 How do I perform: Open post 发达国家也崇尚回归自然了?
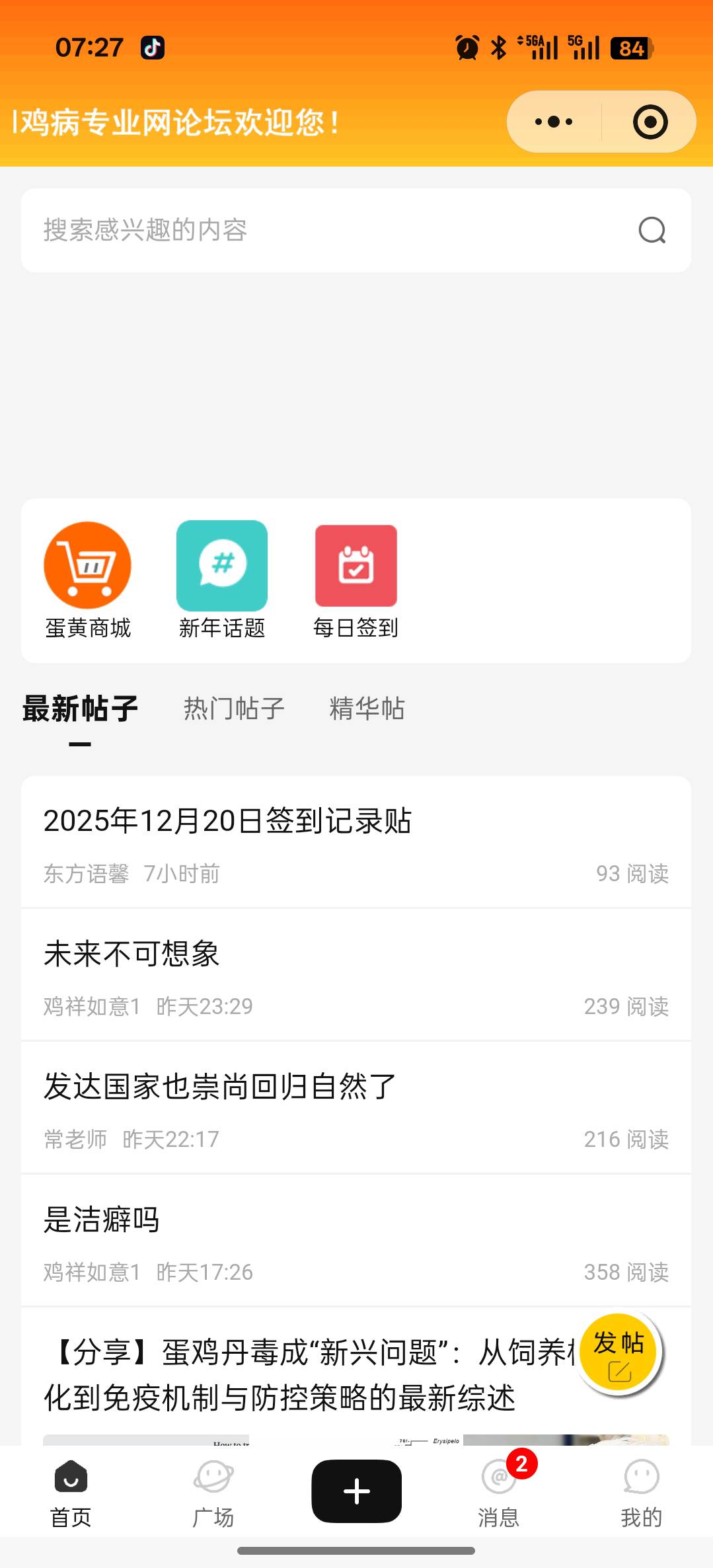click(x=219, y=1087)
